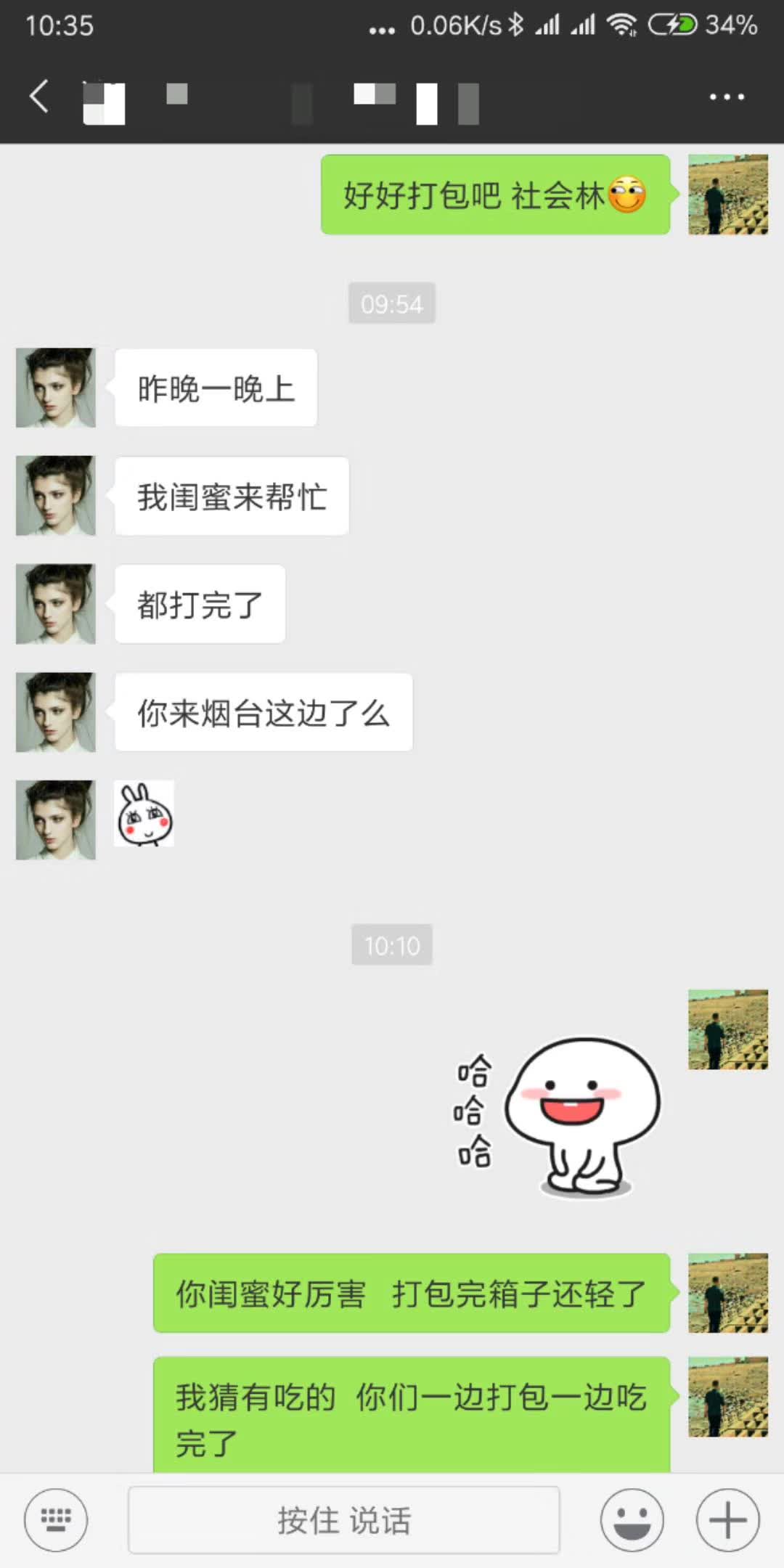Open contact avatar beside 昨晚一晚上
Viewport: 784px width, 1568px height.
point(56,388)
